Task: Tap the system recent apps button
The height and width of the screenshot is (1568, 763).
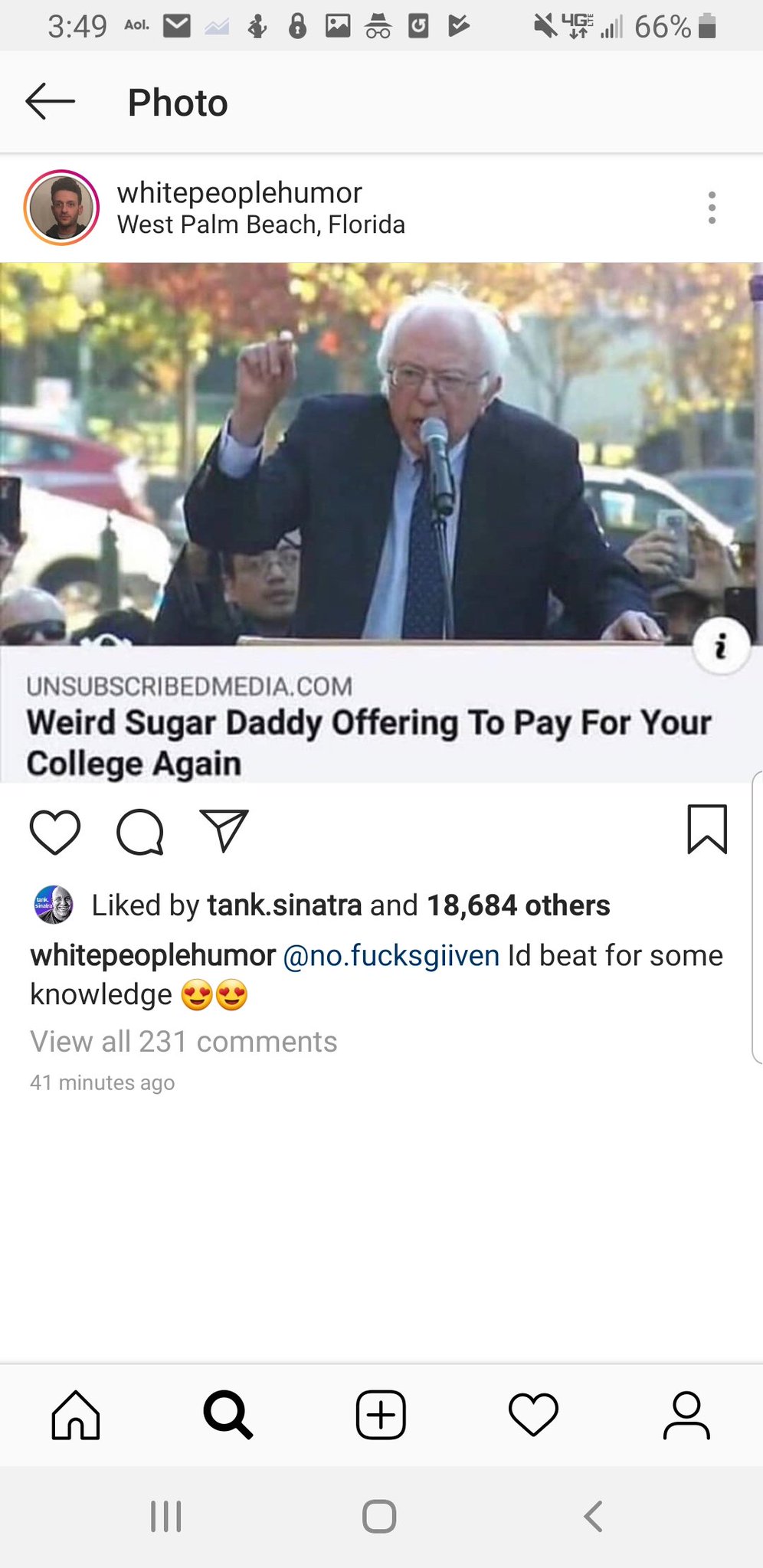Action: pos(166,1516)
